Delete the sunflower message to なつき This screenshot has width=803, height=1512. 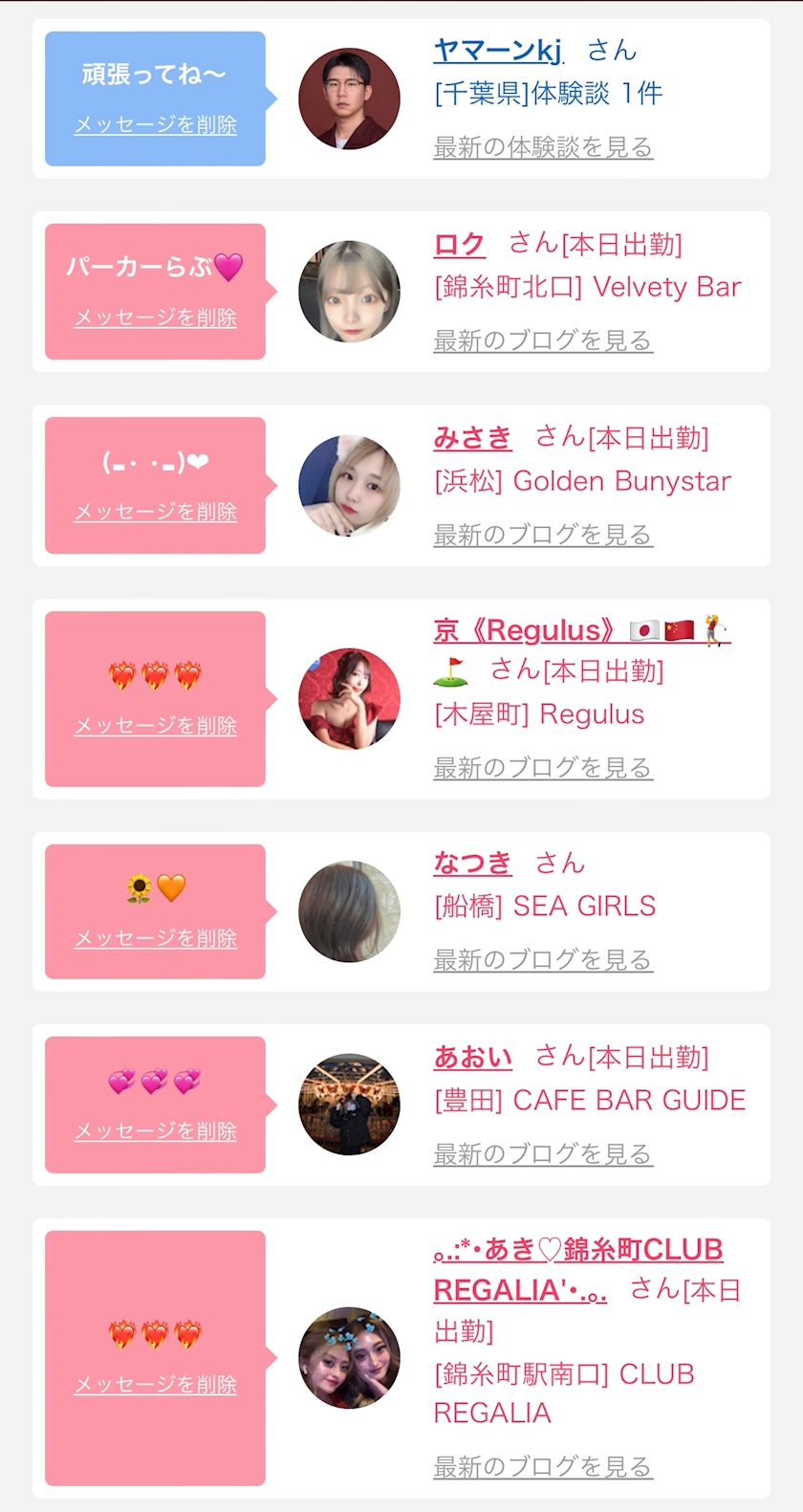click(155, 939)
